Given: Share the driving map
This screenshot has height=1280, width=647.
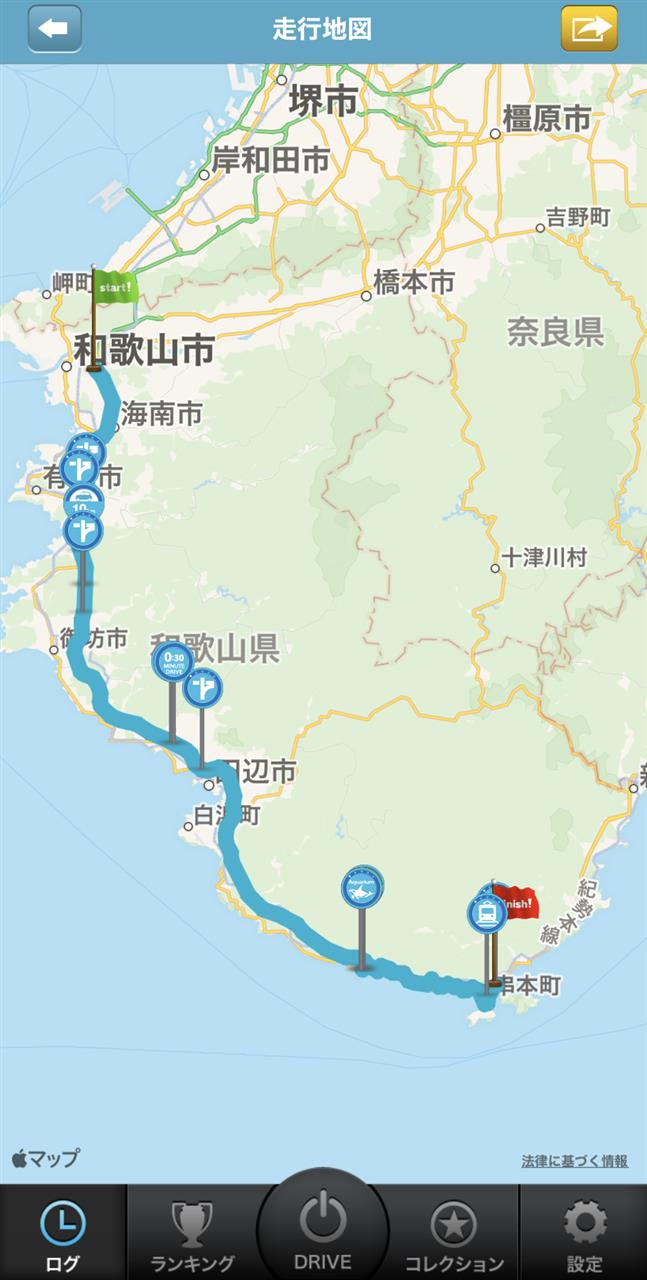Looking at the screenshot, I should 589,28.
